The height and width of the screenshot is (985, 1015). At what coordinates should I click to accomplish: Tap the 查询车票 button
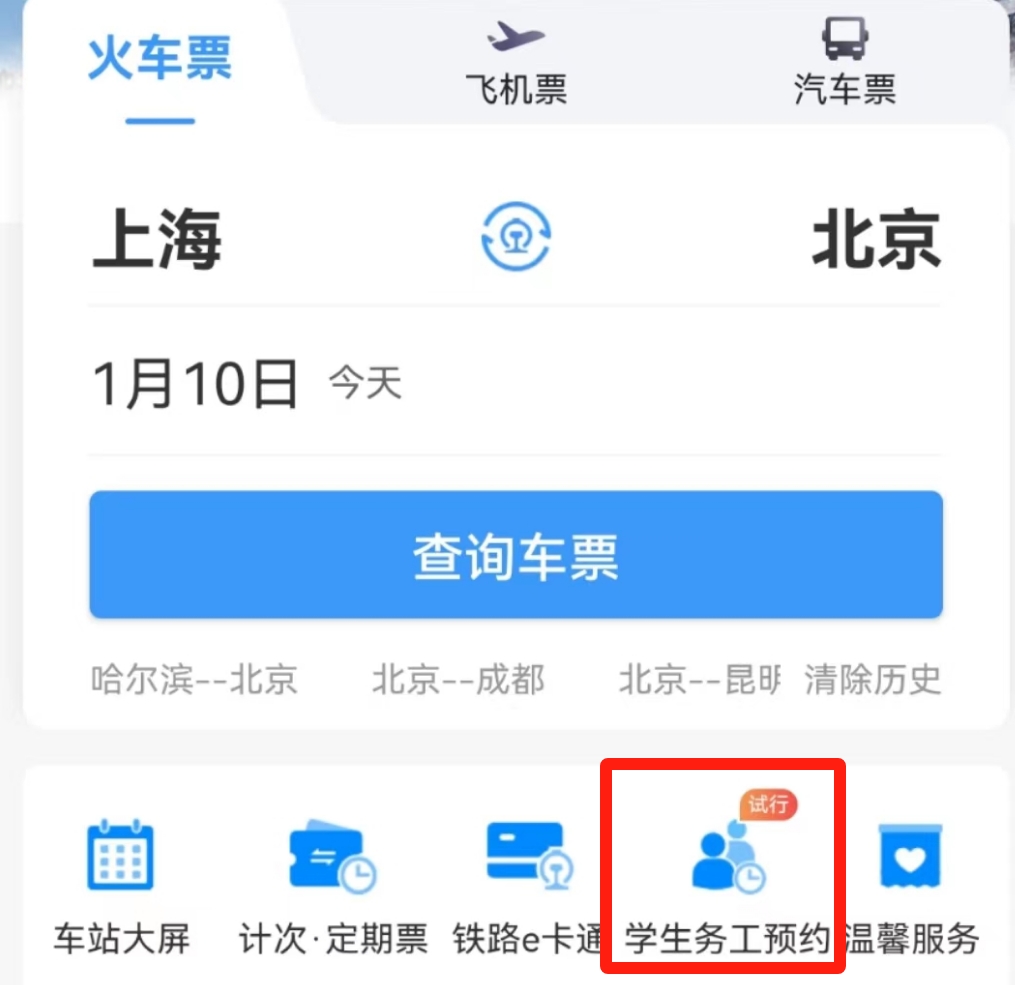[x=516, y=555]
